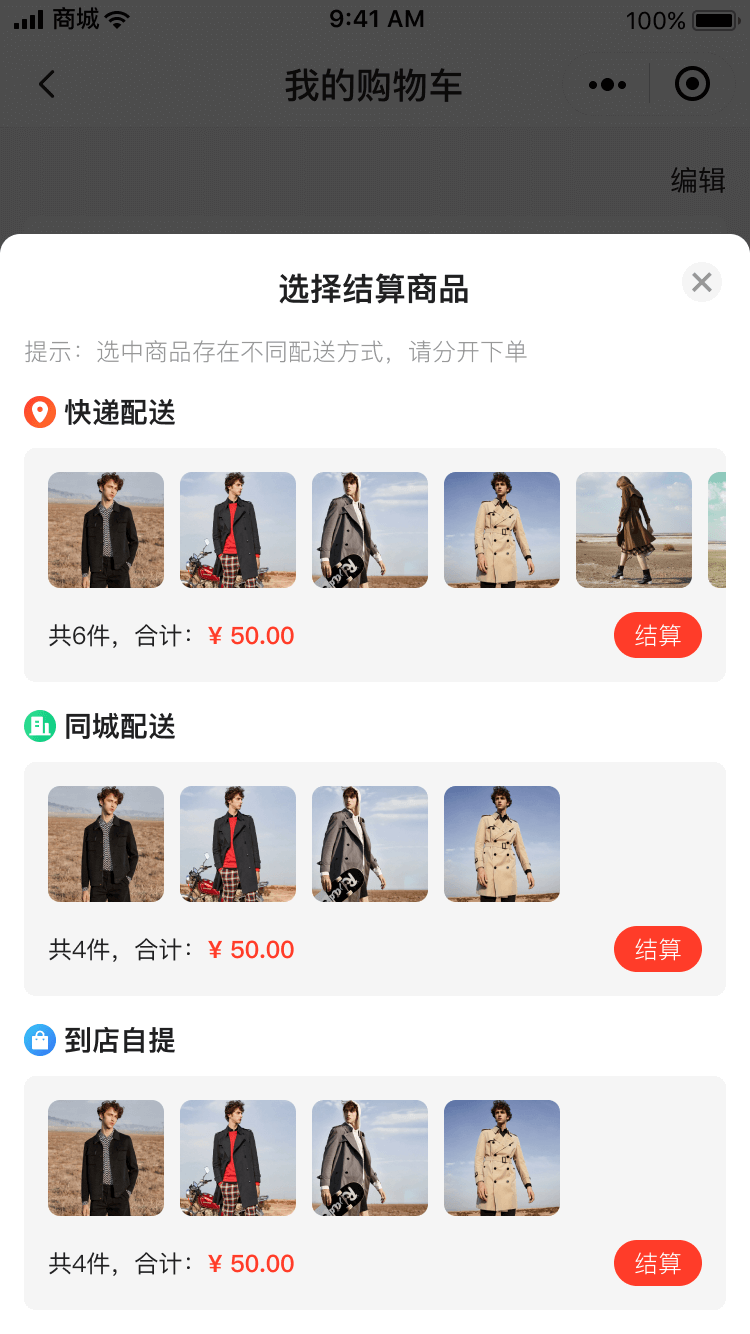
Task: Tap the price ¥ 50.00 in express delivery section
Action: [x=251, y=635]
